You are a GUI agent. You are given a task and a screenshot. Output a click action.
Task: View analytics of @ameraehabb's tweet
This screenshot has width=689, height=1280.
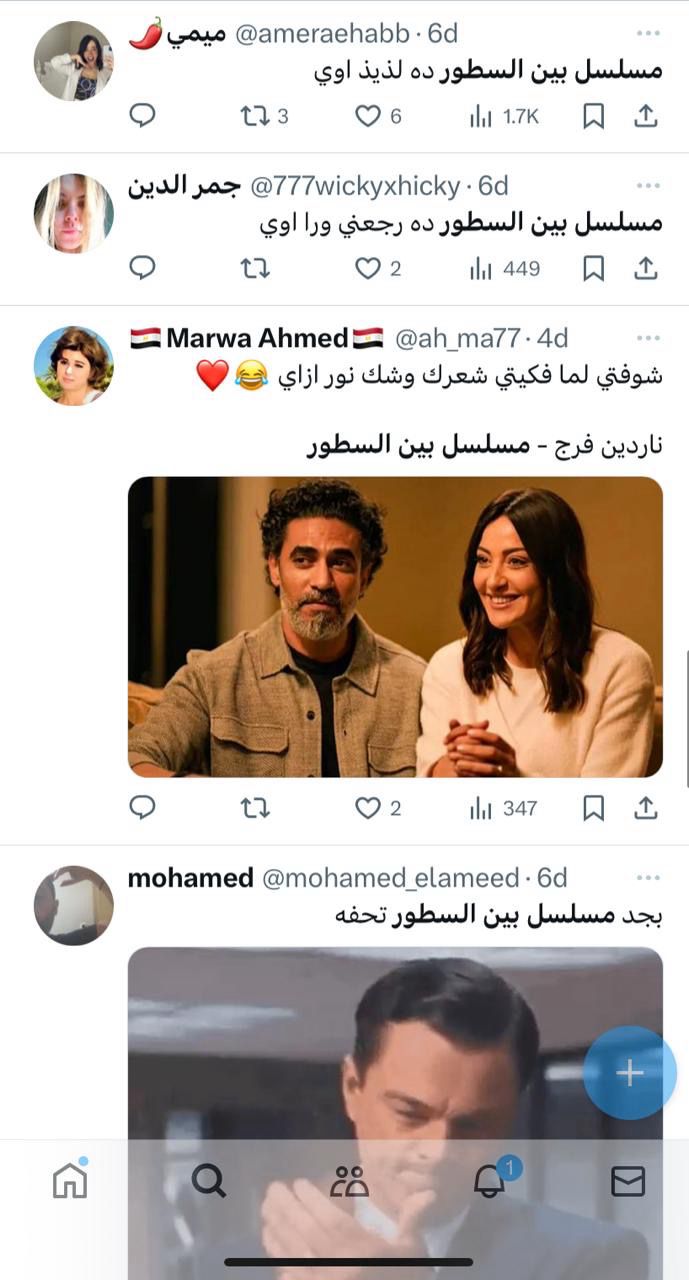[x=504, y=116]
